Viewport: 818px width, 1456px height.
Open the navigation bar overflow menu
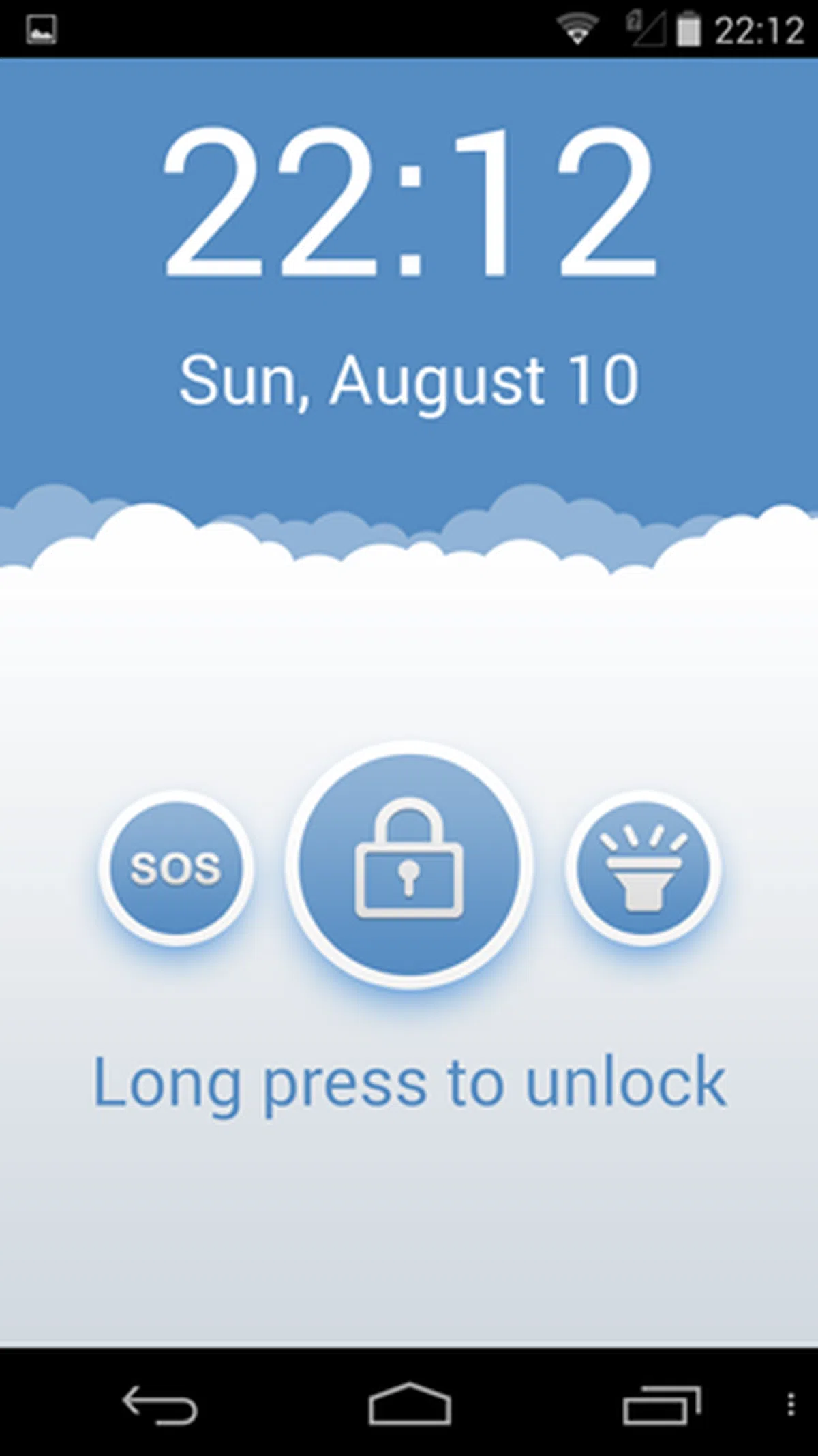coord(791,1405)
